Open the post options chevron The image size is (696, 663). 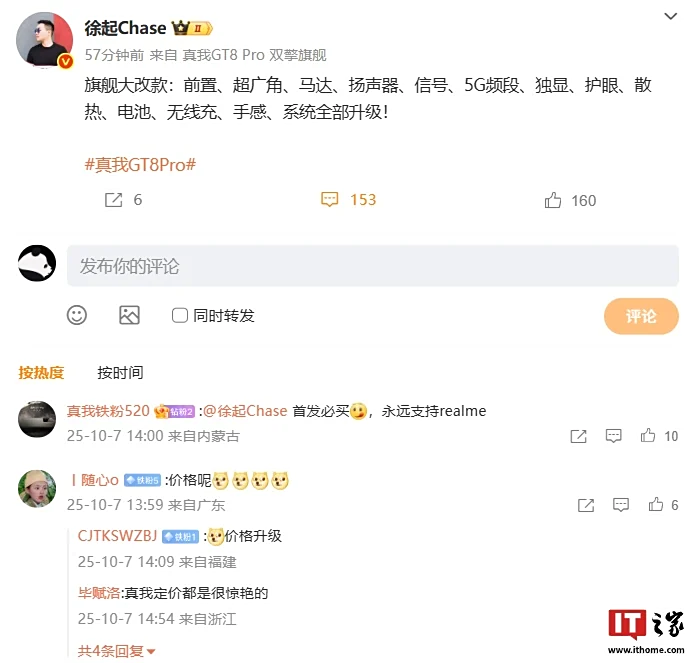[670, 17]
